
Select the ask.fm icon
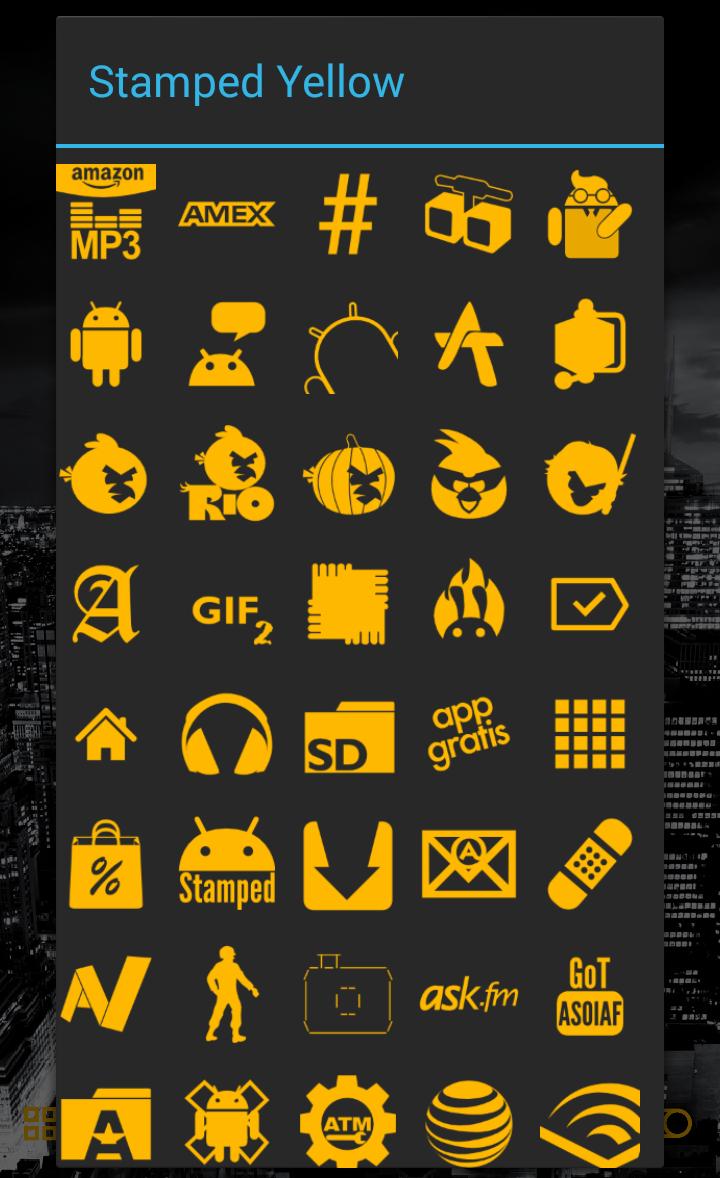[469, 996]
